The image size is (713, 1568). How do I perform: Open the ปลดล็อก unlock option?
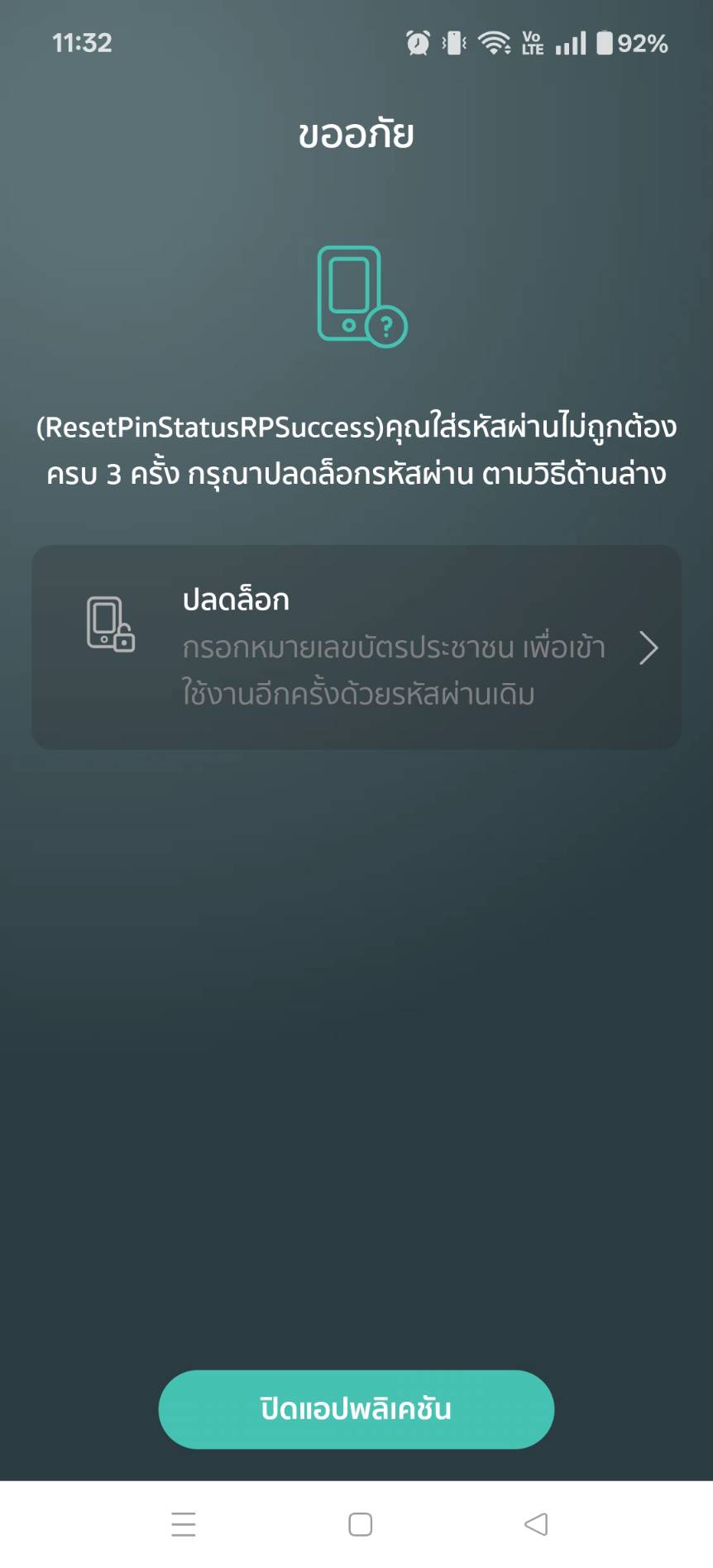coord(356,647)
